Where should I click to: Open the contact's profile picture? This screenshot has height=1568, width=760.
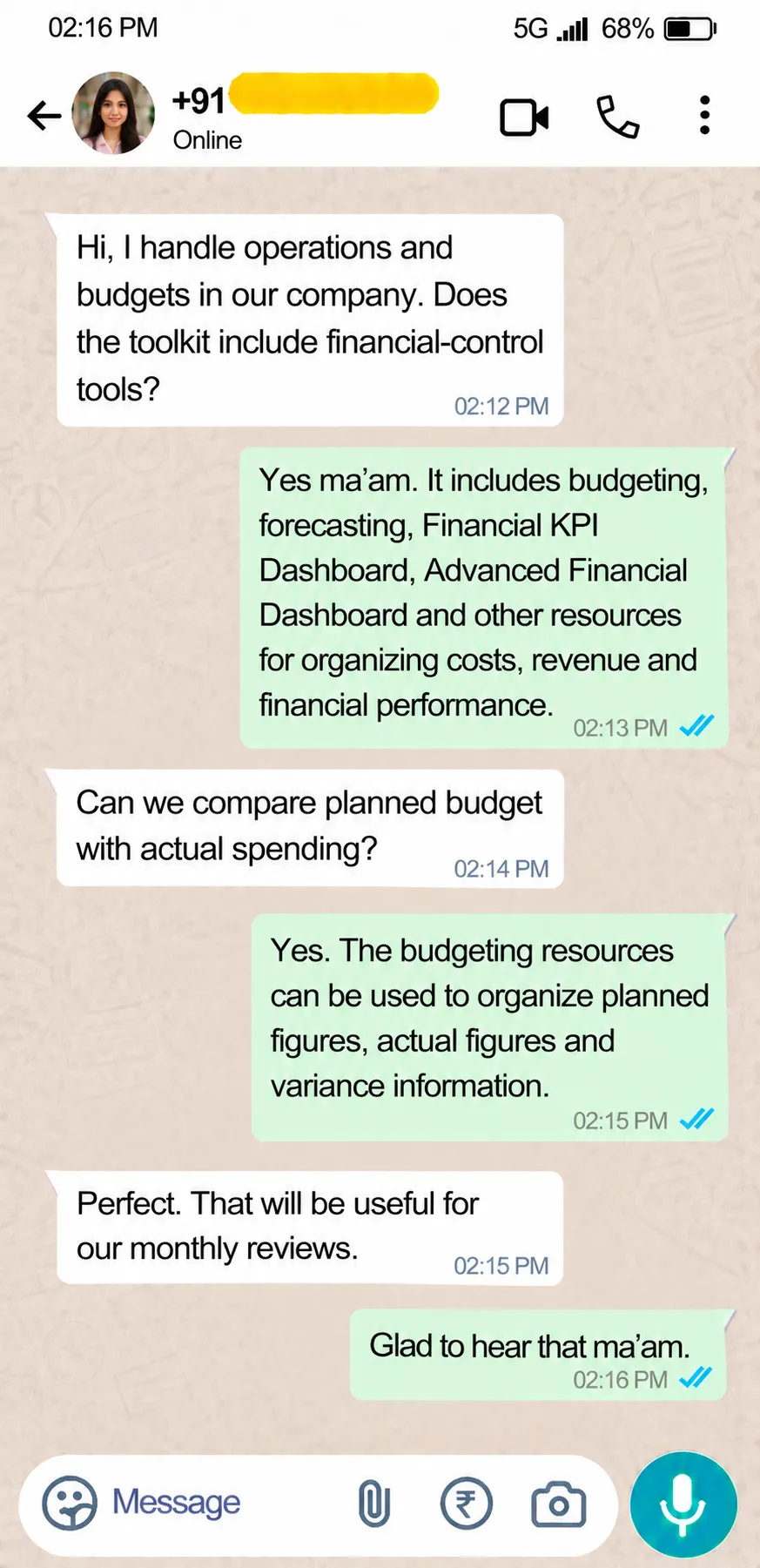pyautogui.click(x=113, y=113)
